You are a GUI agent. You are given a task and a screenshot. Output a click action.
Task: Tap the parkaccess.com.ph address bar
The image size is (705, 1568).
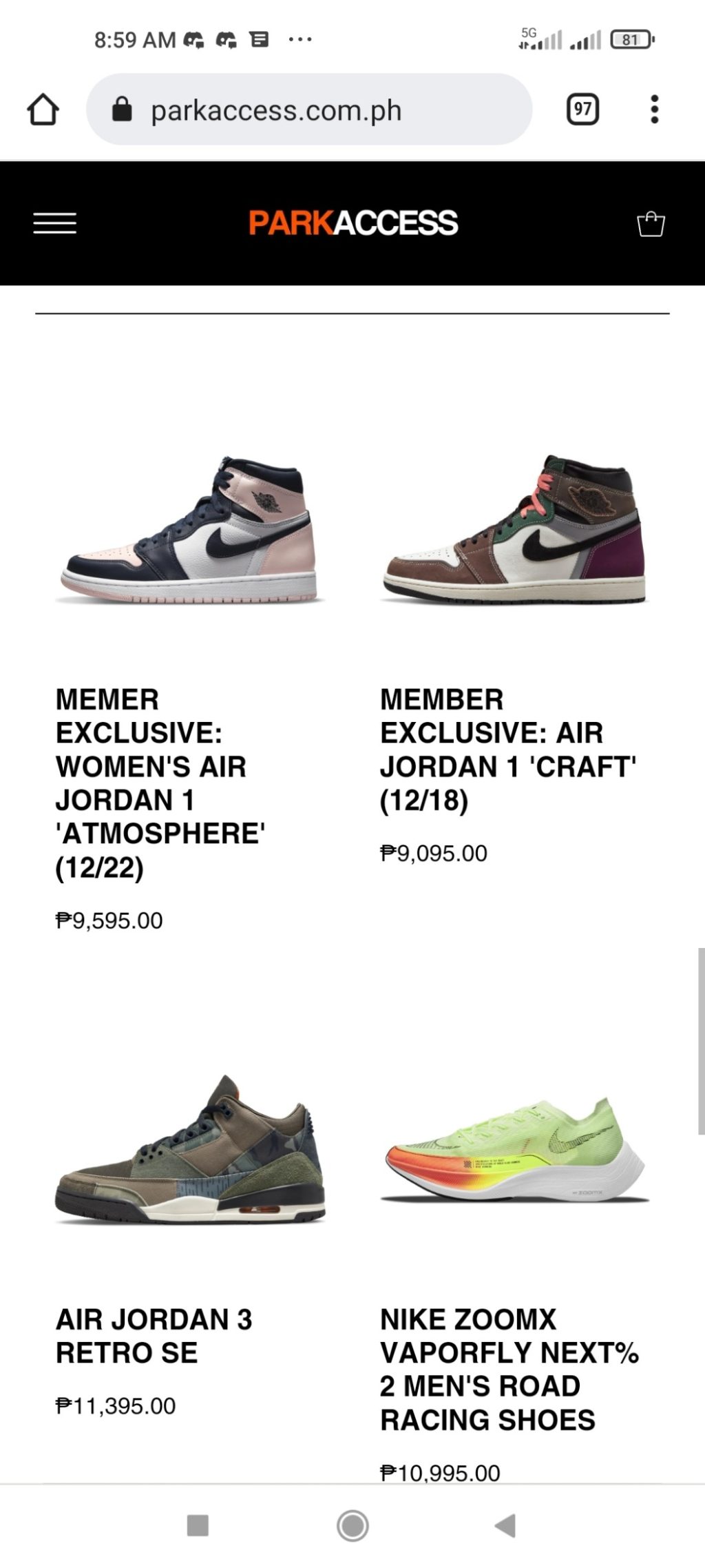(308, 110)
